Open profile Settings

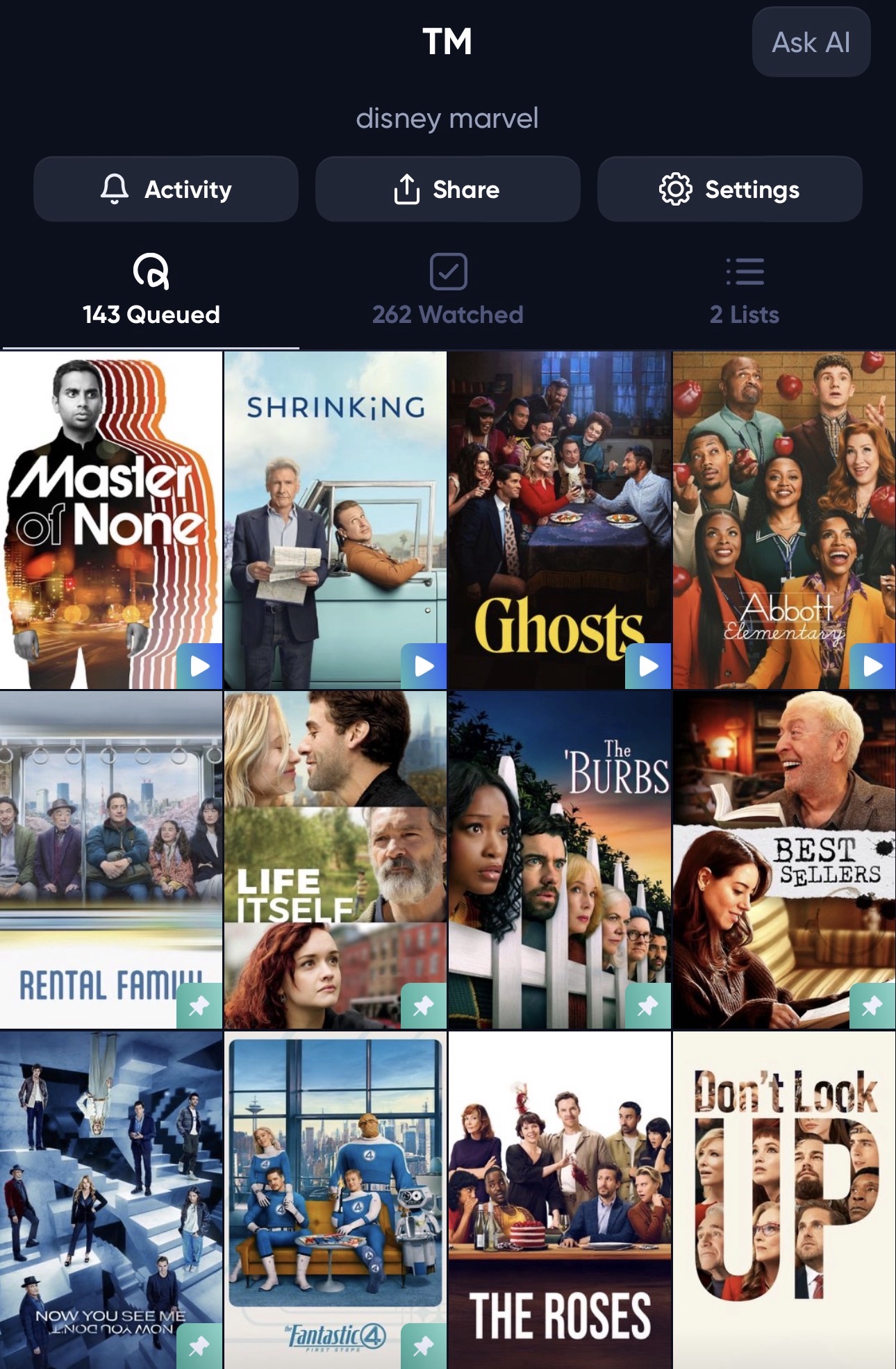point(729,189)
